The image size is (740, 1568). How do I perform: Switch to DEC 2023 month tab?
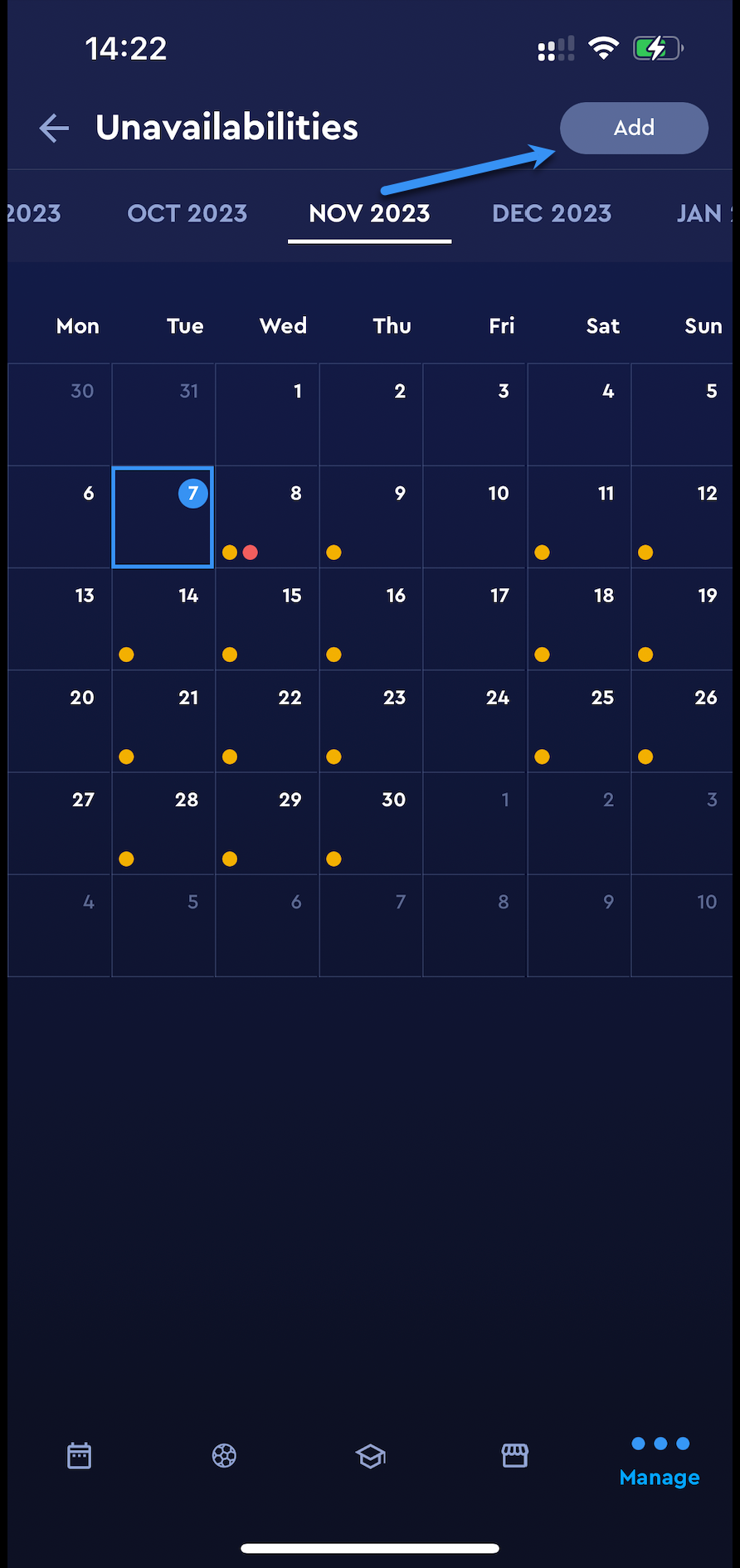[x=552, y=214]
